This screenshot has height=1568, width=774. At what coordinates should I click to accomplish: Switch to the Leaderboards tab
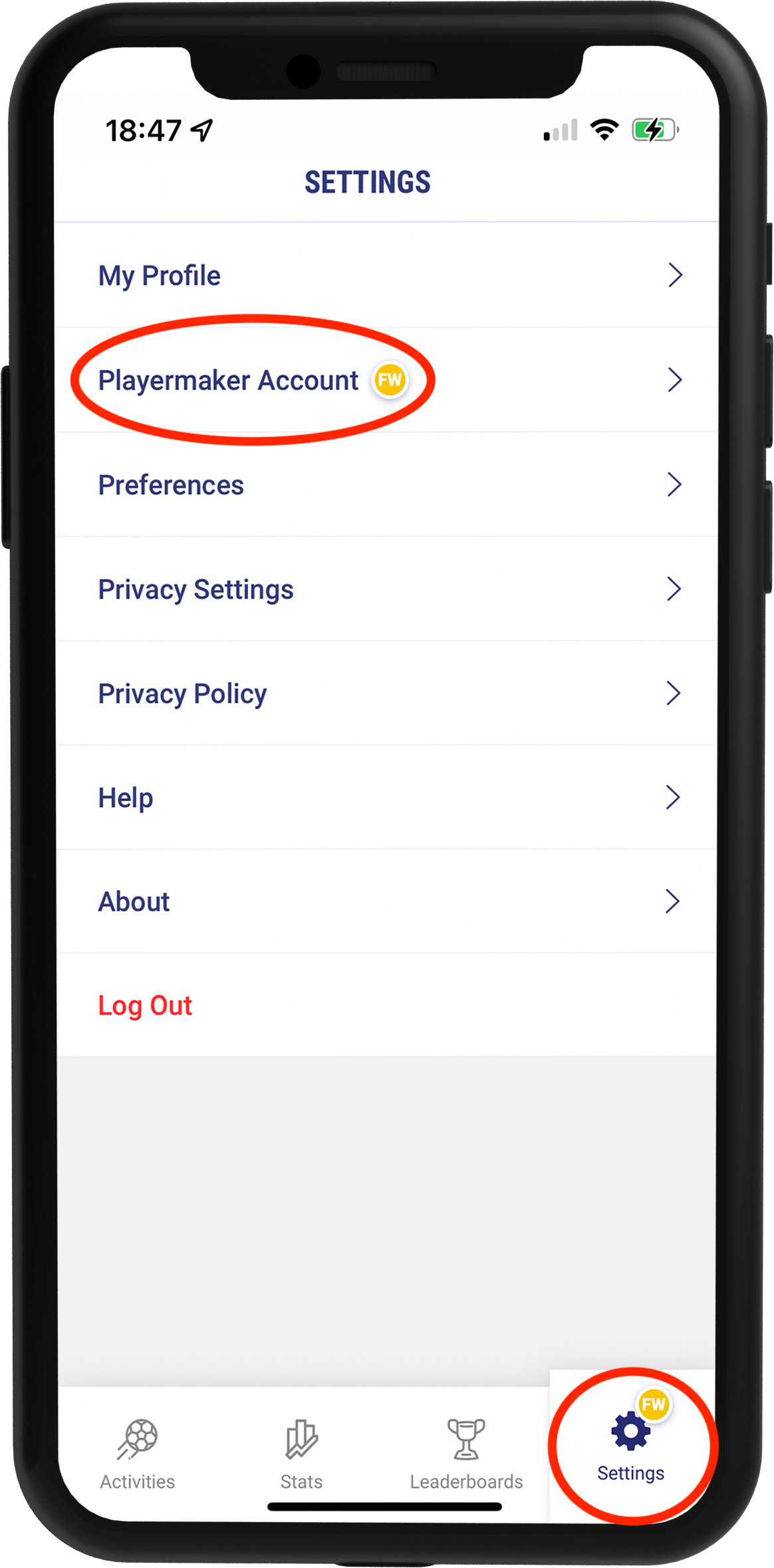tap(466, 1454)
